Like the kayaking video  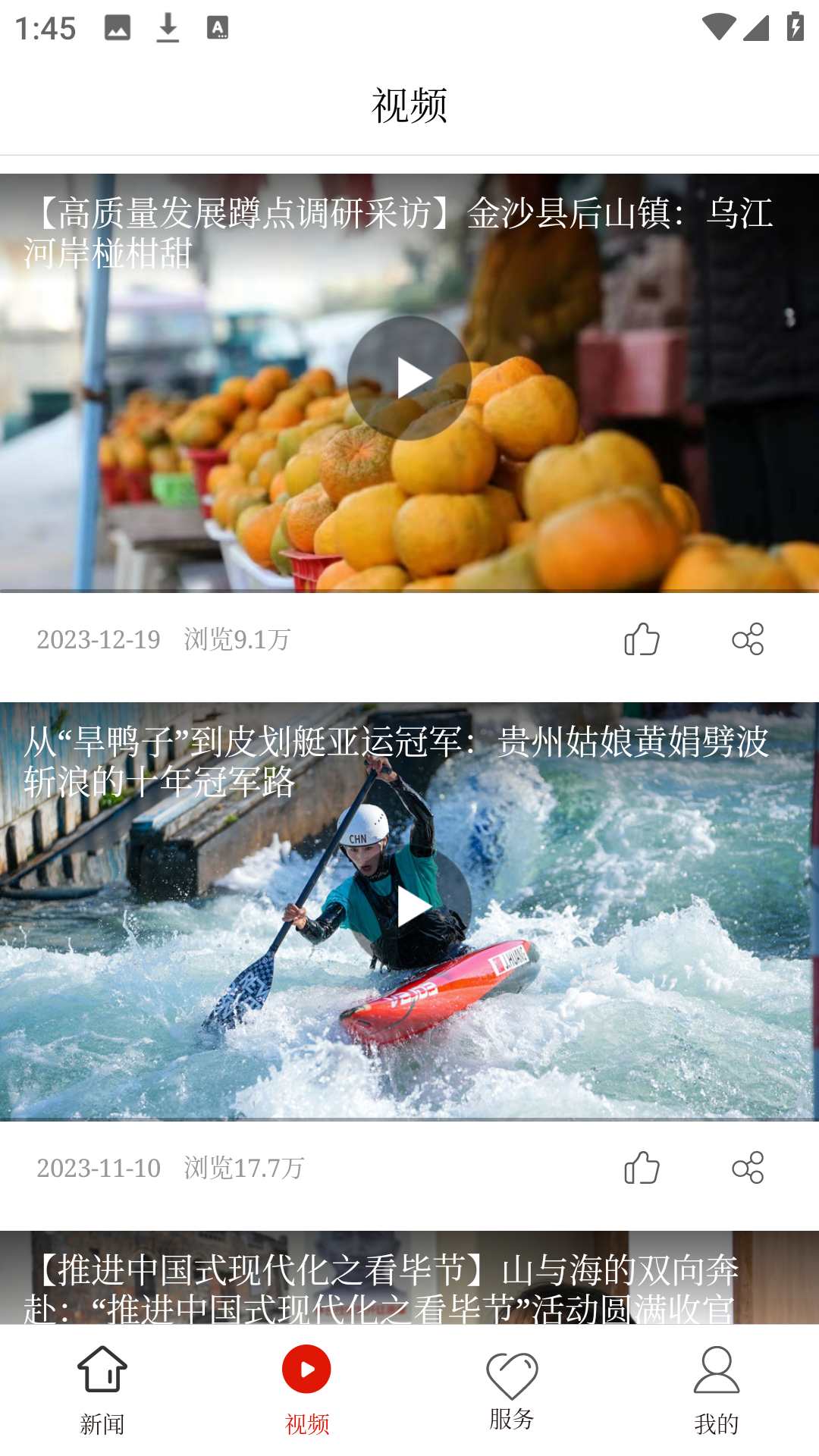tap(641, 1169)
